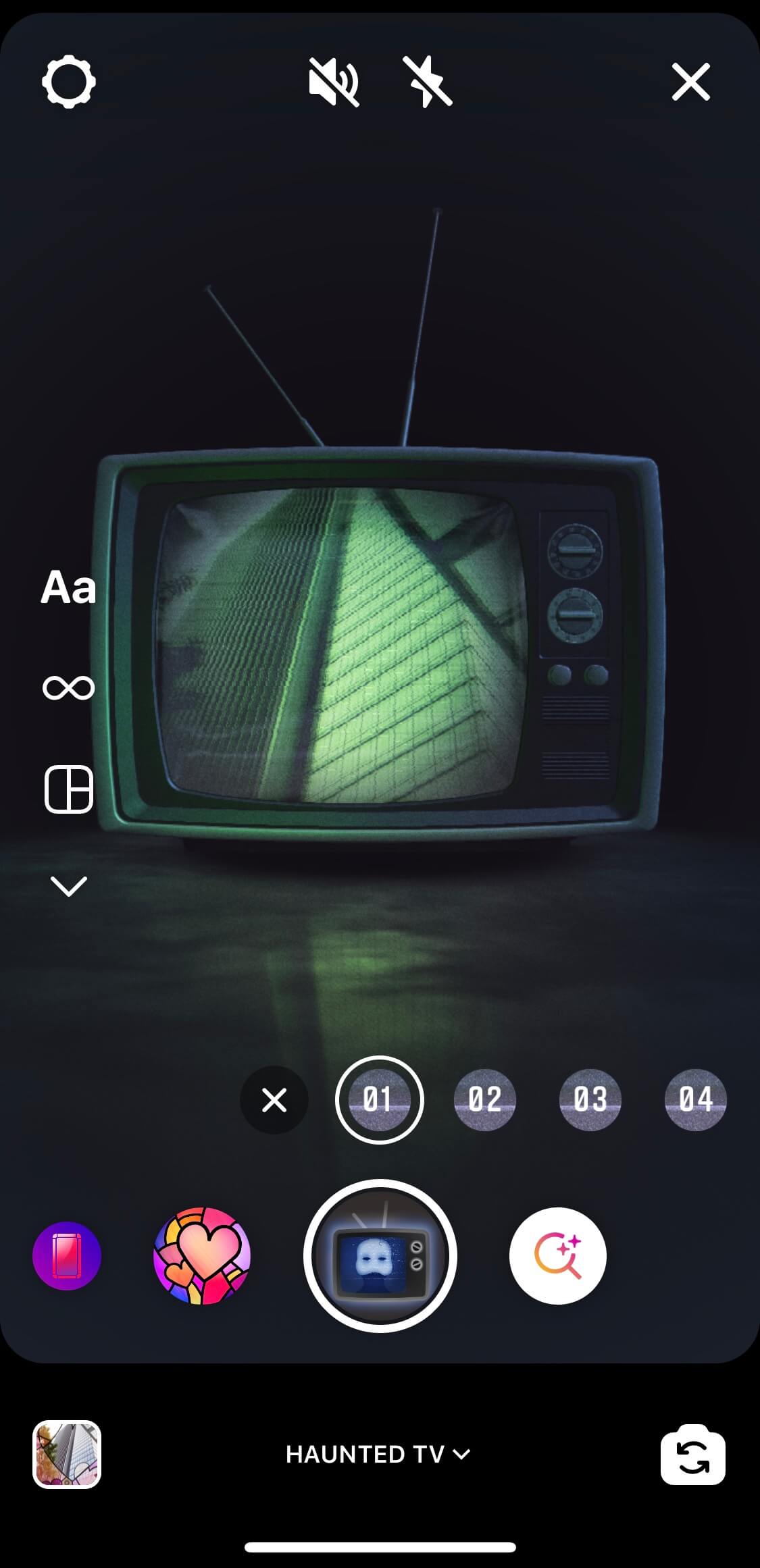Select the purple phone-frame effect
This screenshot has height=1568, width=760.
click(x=67, y=1256)
